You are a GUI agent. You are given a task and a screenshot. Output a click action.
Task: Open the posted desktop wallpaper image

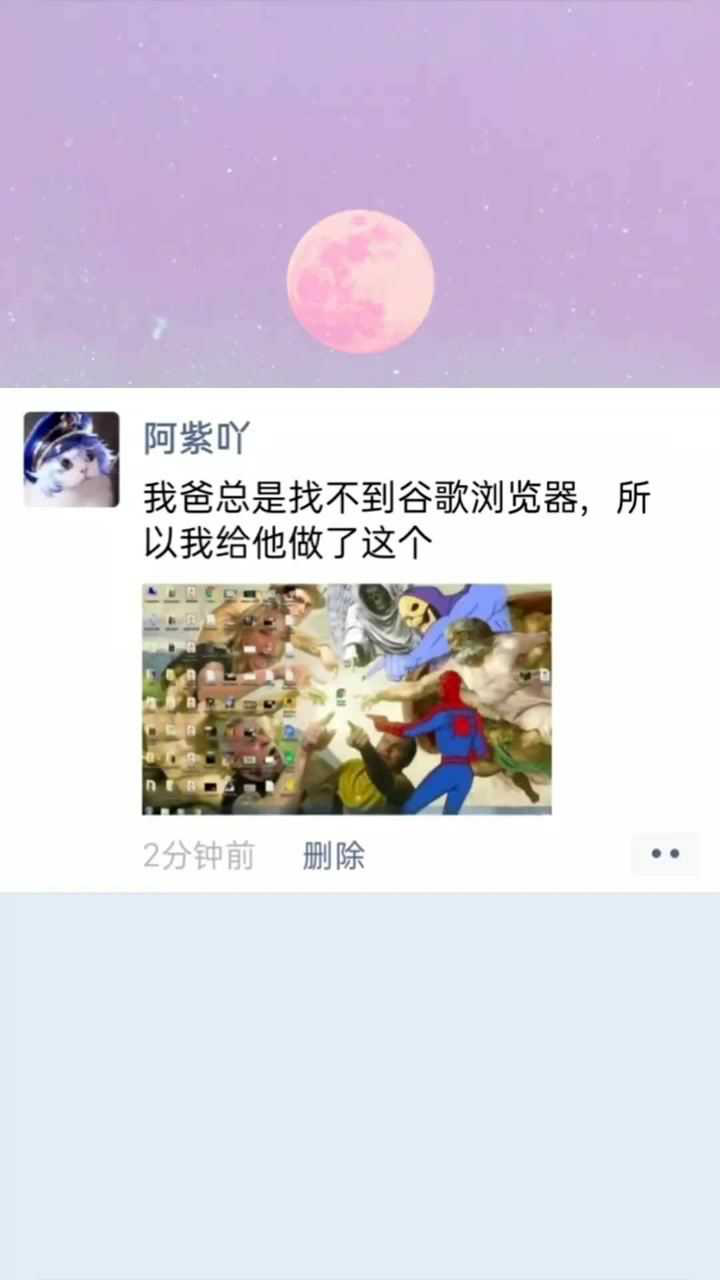(347, 699)
